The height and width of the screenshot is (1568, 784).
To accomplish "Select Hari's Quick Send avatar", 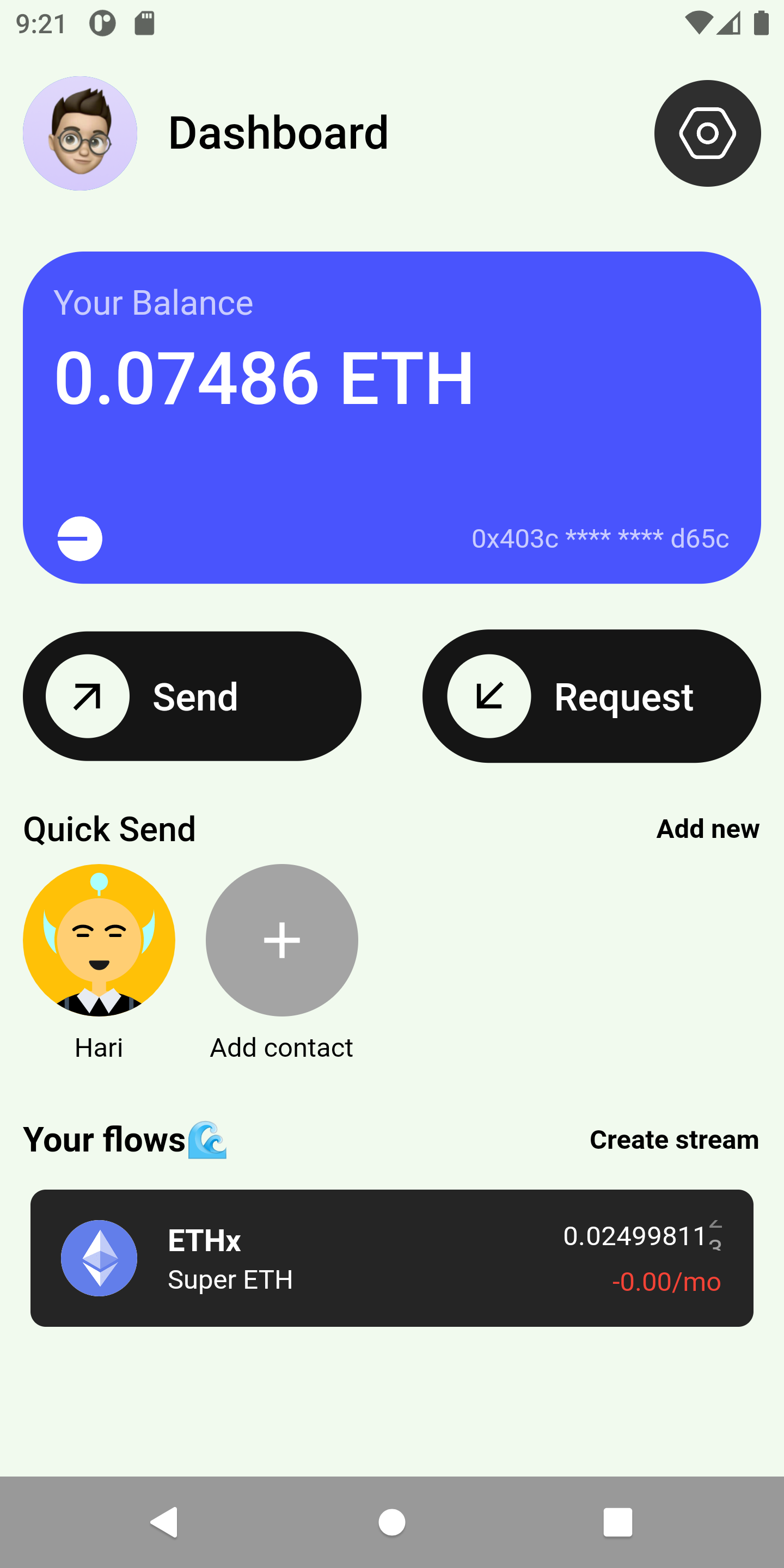I will (x=99, y=941).
